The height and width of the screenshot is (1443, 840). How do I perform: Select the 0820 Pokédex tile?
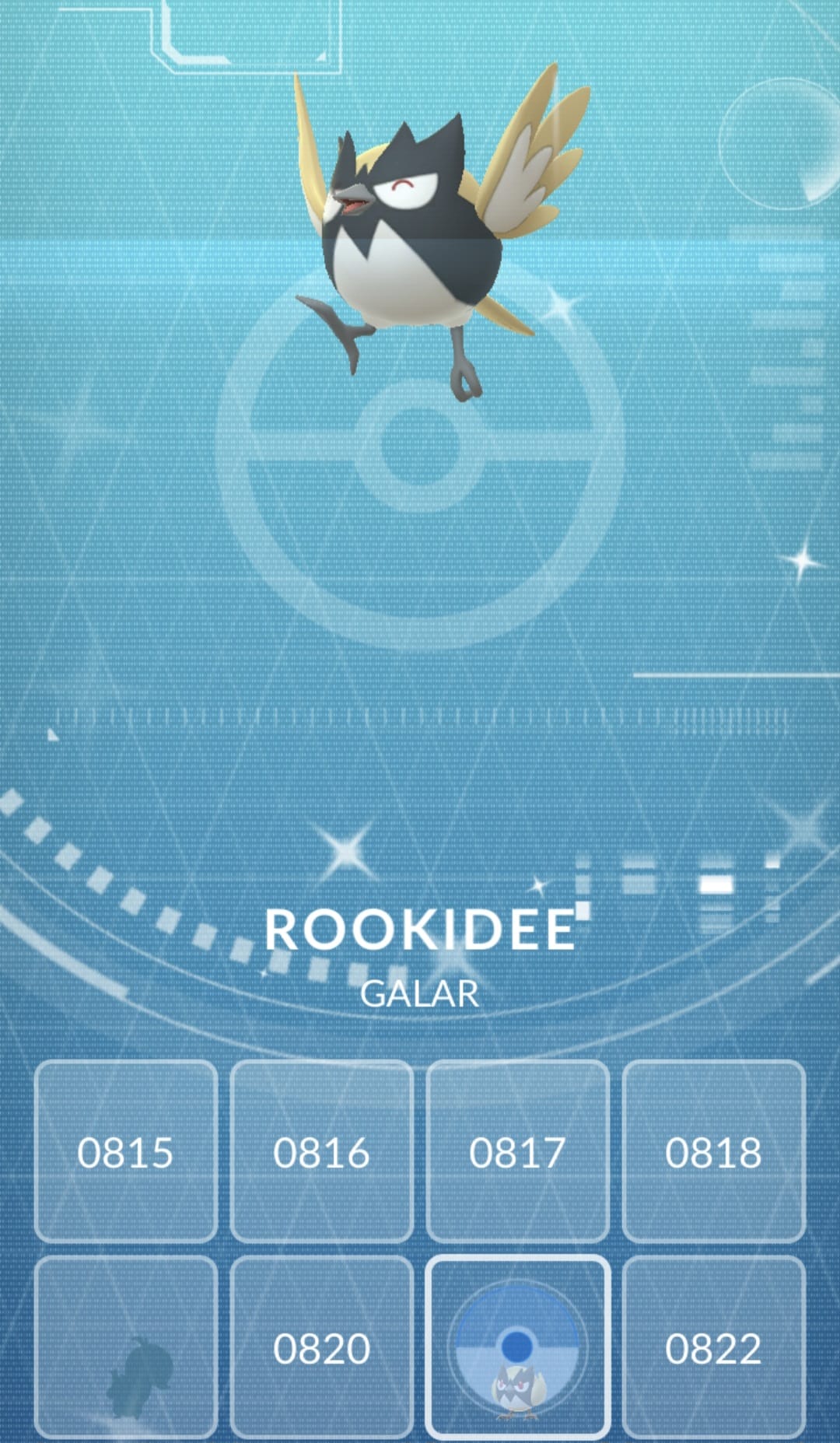click(321, 1347)
